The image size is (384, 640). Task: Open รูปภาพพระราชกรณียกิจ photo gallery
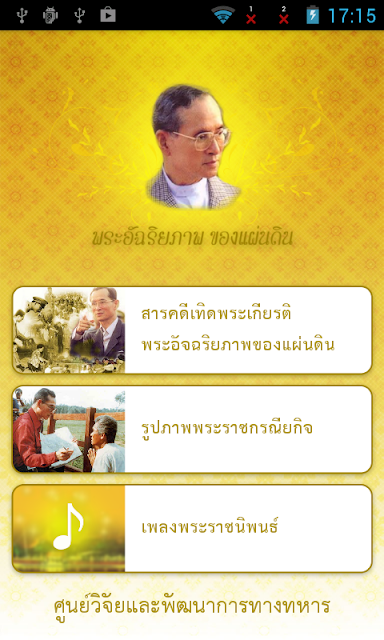(x=192, y=429)
